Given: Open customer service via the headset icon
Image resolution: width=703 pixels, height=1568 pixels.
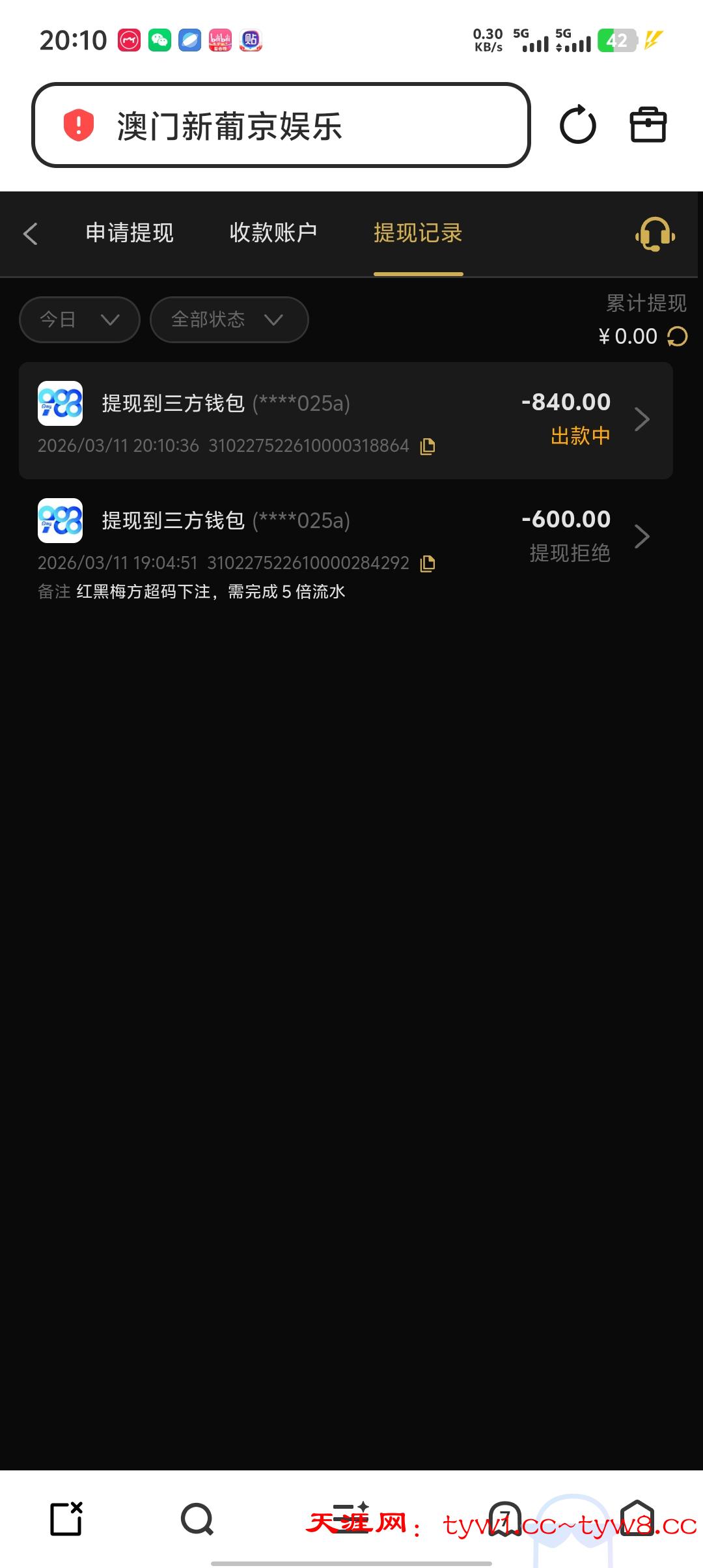Looking at the screenshot, I should [655, 234].
